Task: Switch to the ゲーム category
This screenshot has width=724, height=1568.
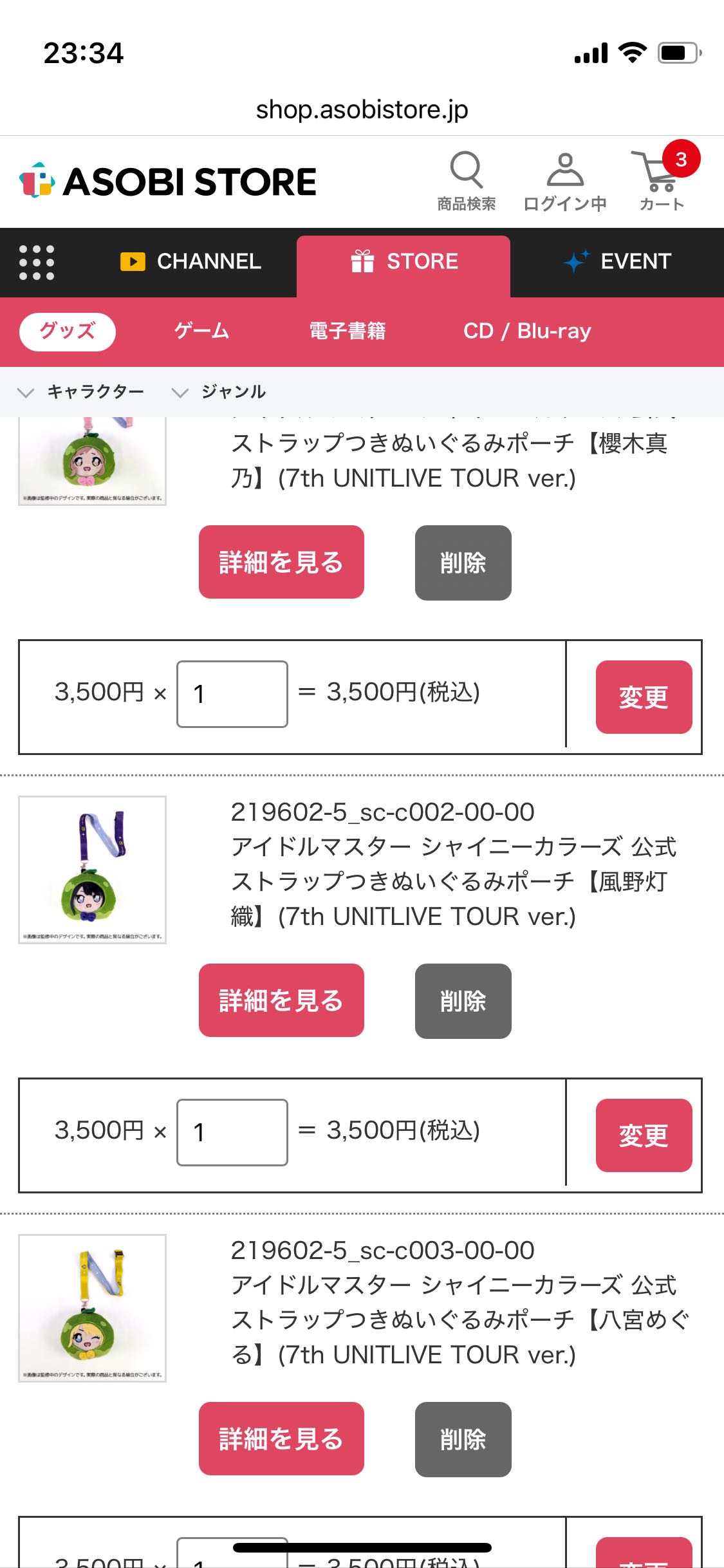Action: pos(201,331)
